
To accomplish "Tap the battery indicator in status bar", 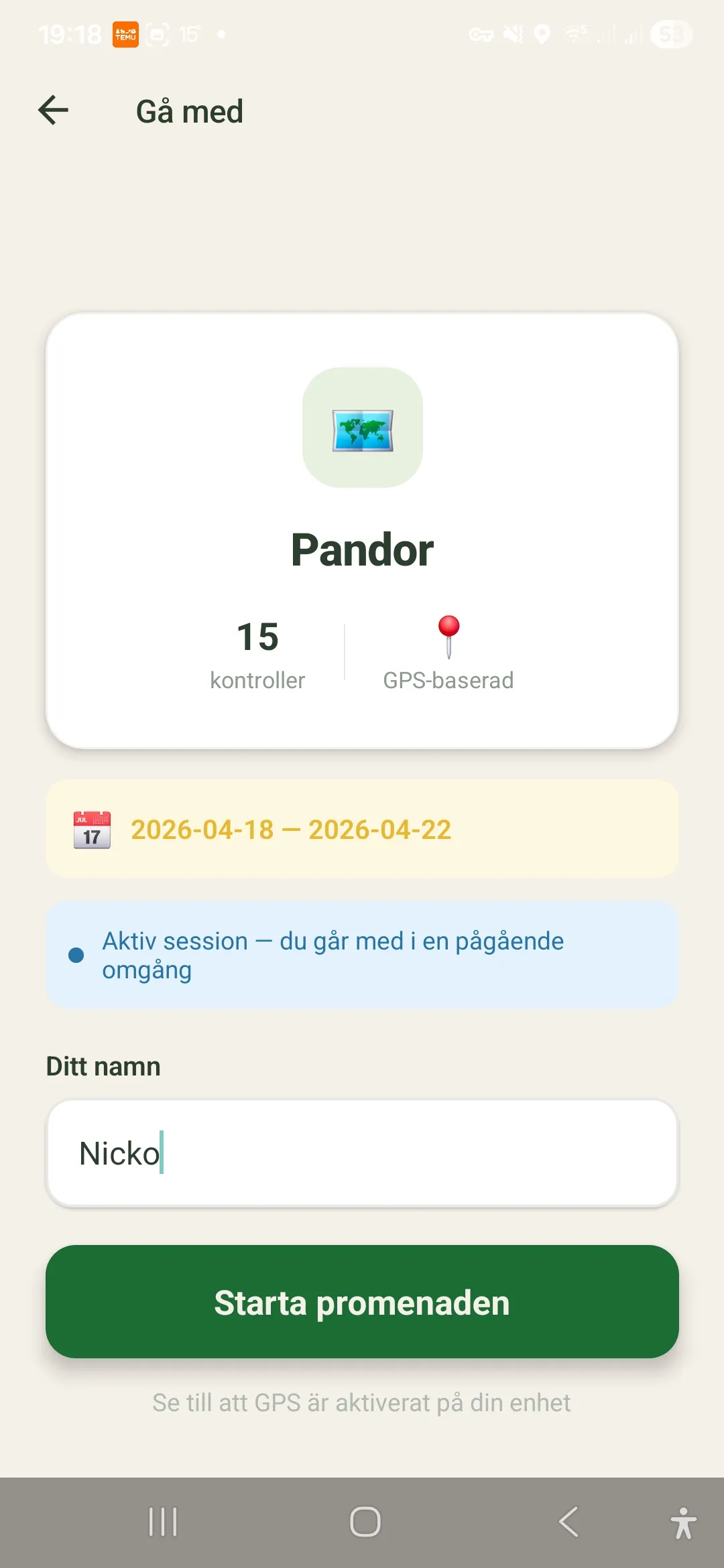I will coord(670,34).
